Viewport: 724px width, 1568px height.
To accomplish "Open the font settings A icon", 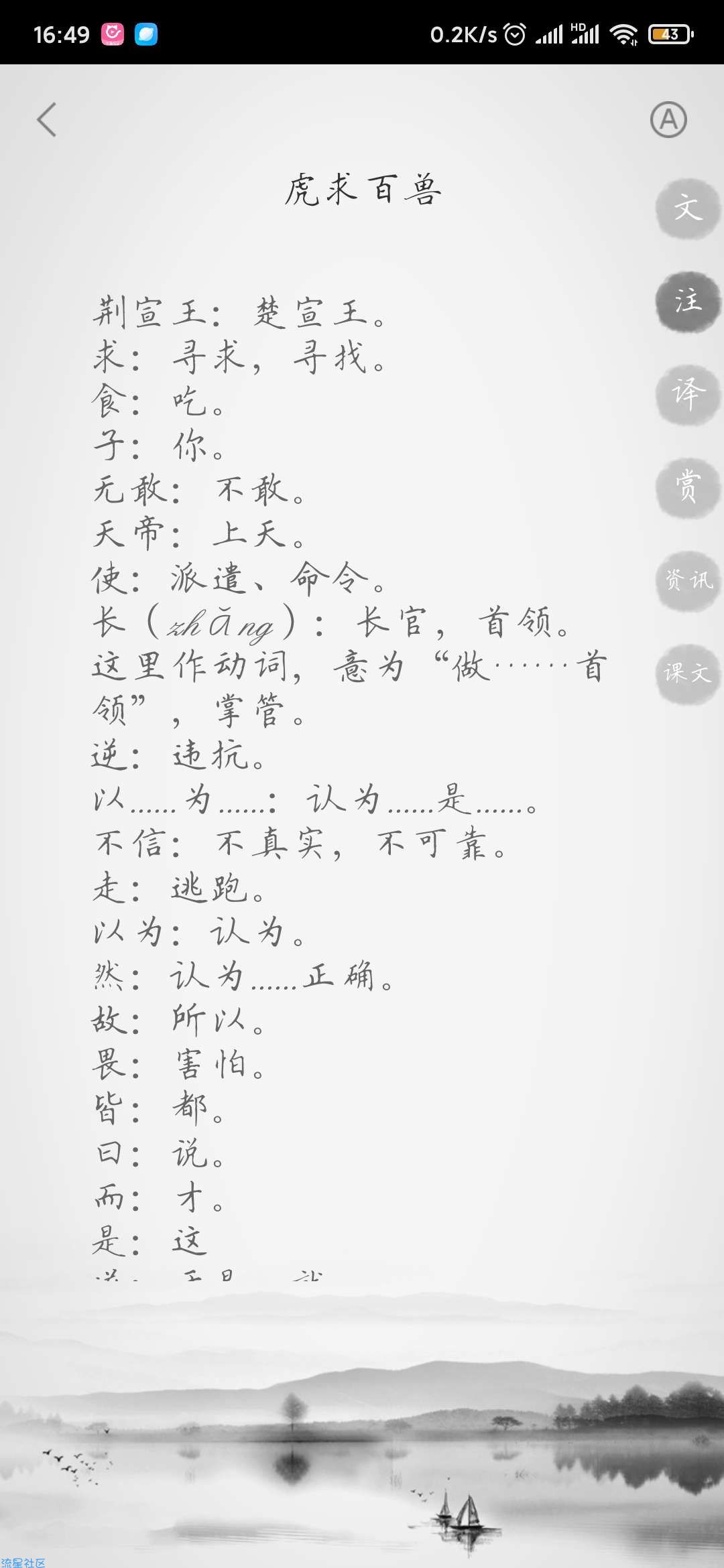I will [x=668, y=120].
